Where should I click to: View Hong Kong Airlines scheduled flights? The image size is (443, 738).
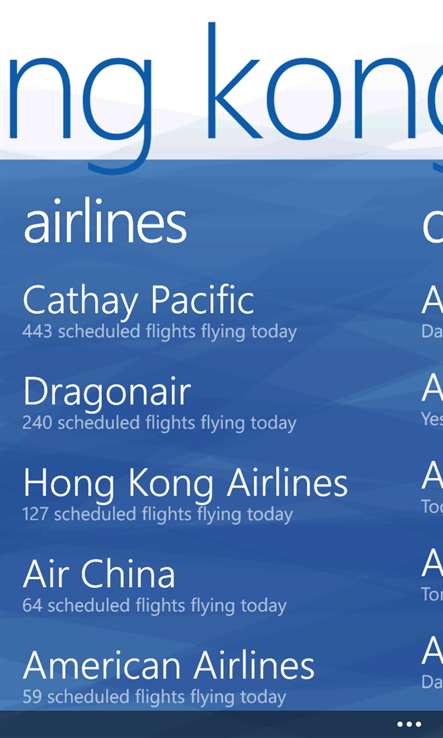[185, 495]
